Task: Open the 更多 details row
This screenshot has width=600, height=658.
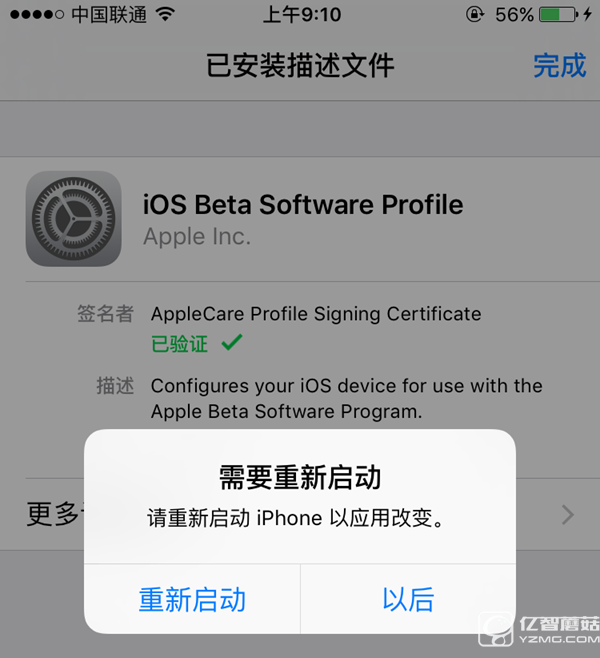Action: [x=50, y=515]
